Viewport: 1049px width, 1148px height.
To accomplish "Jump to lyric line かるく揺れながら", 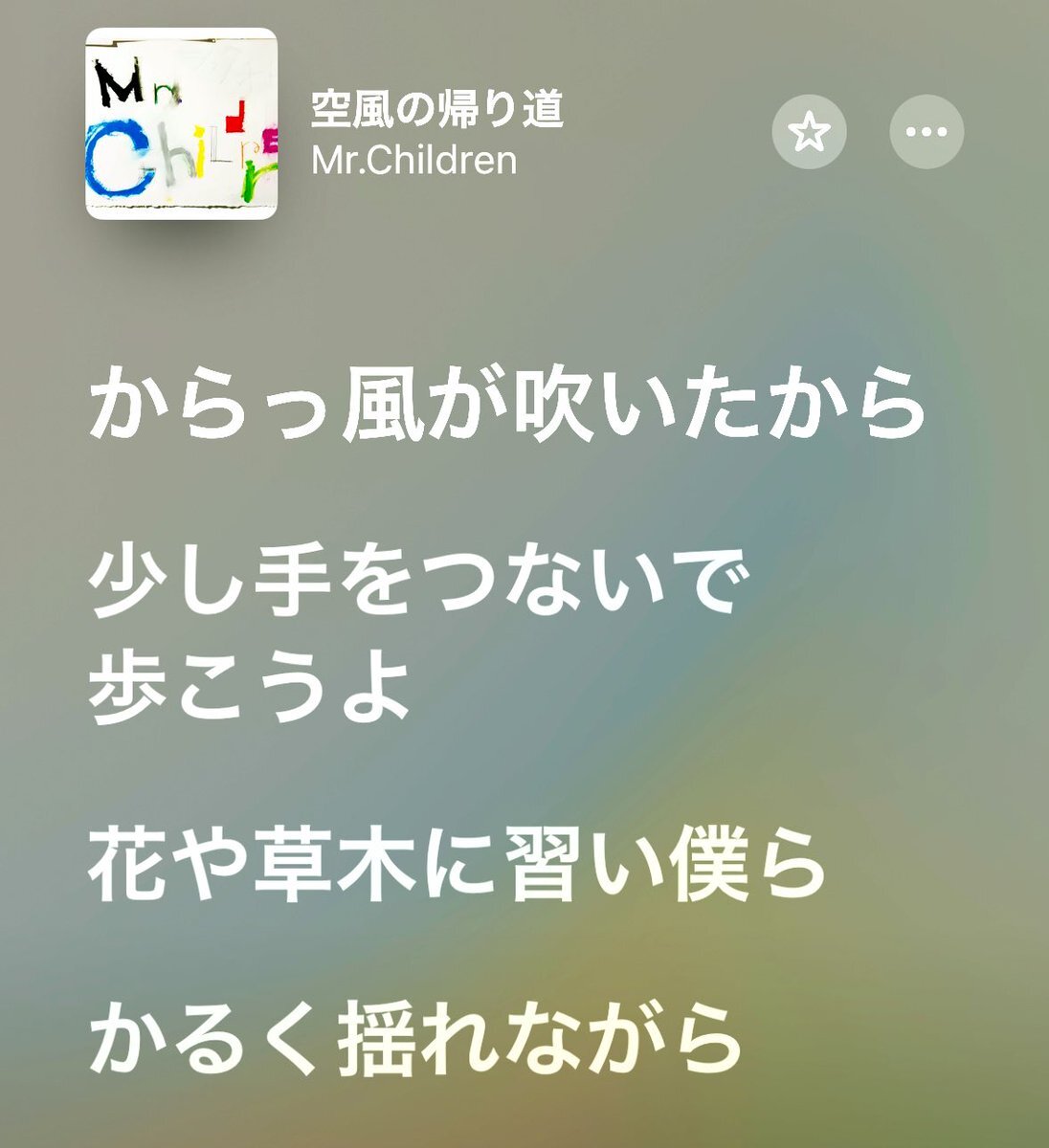I will 414,1038.
